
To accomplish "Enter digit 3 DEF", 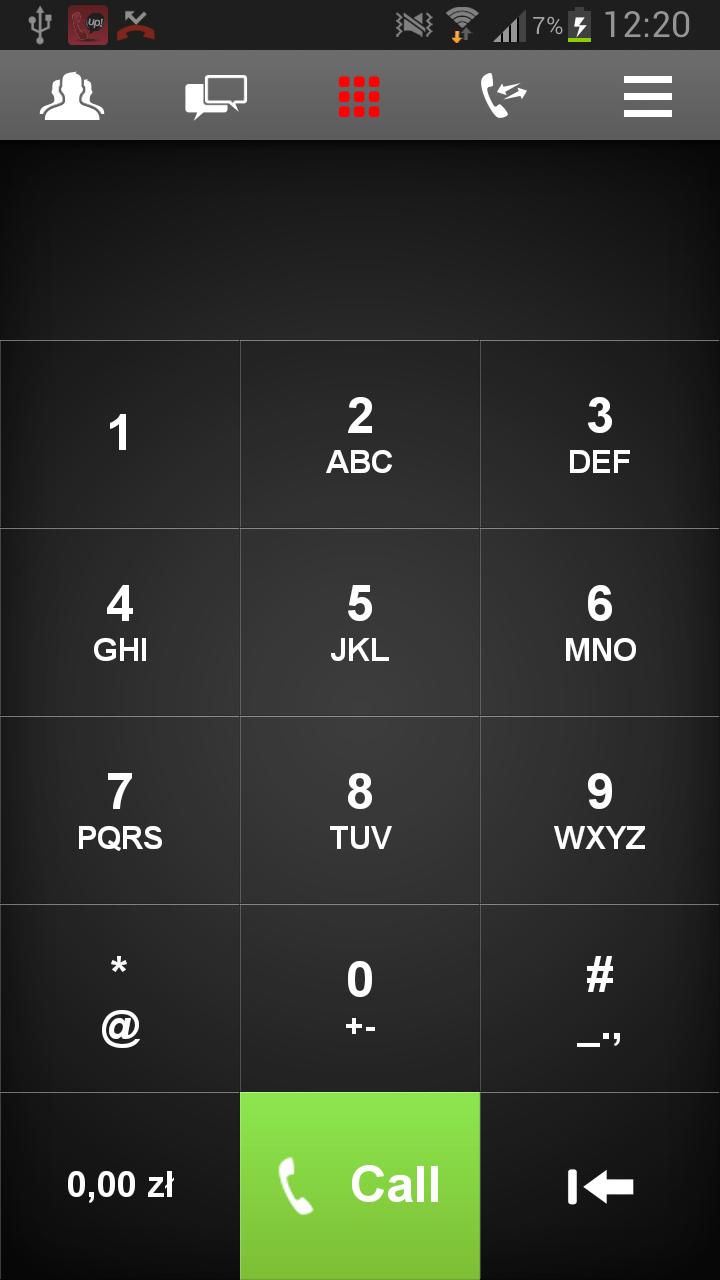I will 600,434.
